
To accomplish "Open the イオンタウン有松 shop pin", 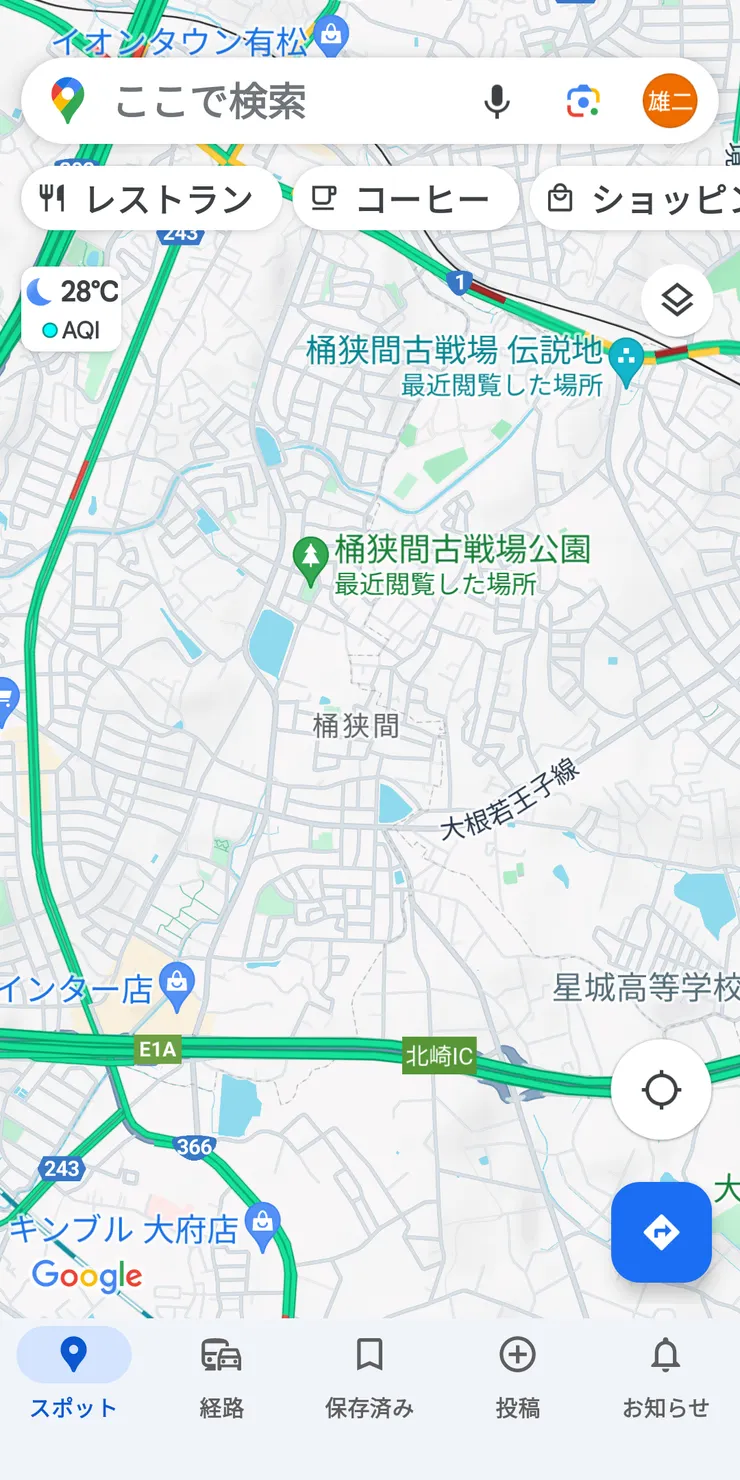I will tap(330, 36).
